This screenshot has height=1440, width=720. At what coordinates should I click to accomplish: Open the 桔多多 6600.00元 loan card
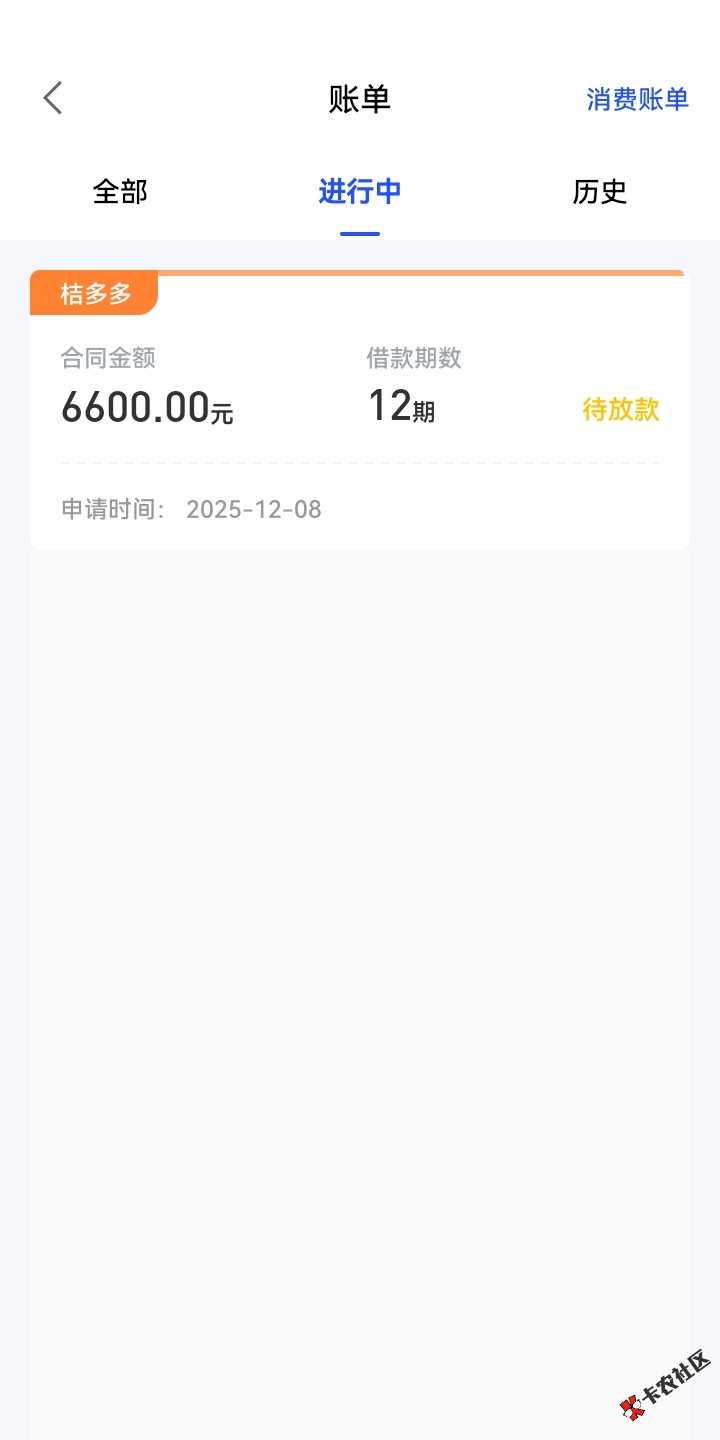[359, 410]
